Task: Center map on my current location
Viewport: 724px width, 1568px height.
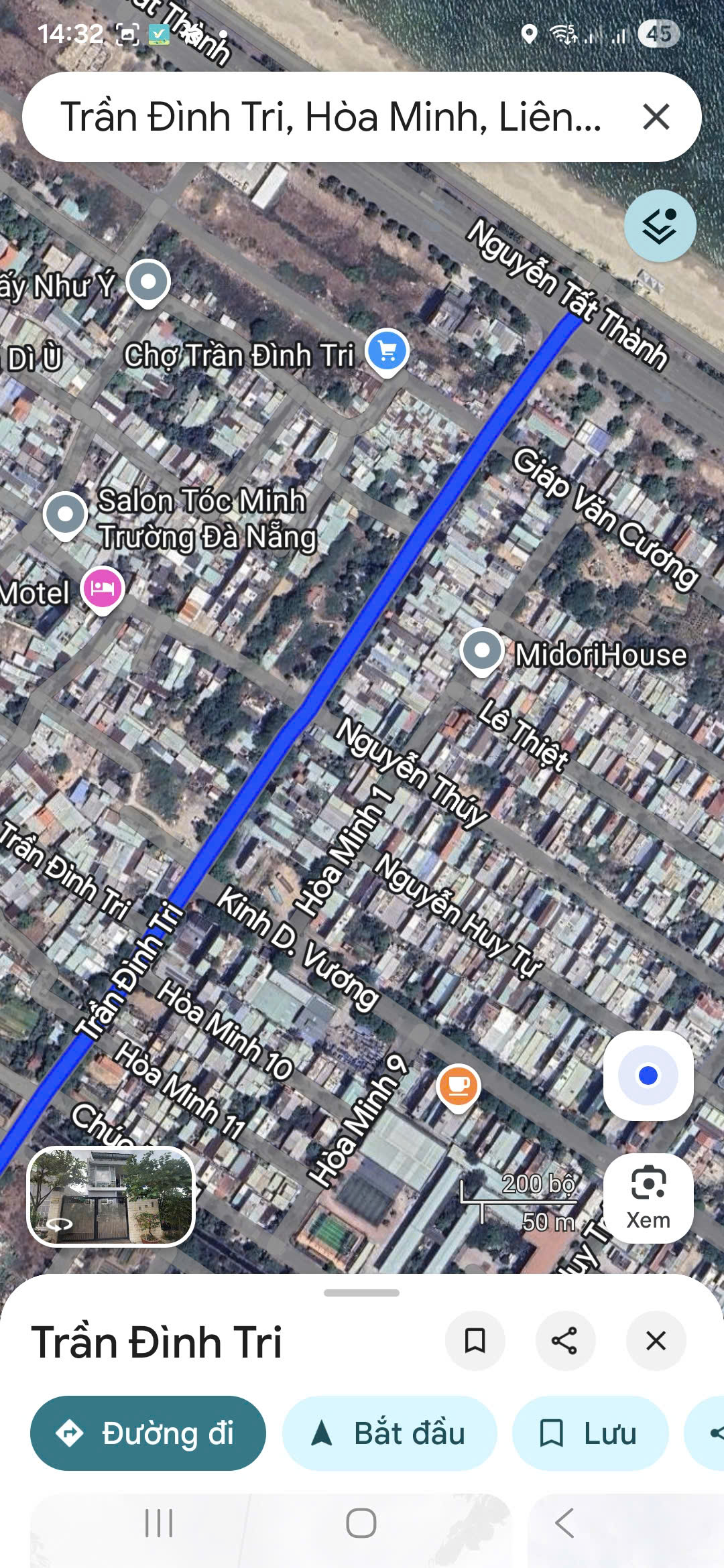Action: (x=648, y=1075)
